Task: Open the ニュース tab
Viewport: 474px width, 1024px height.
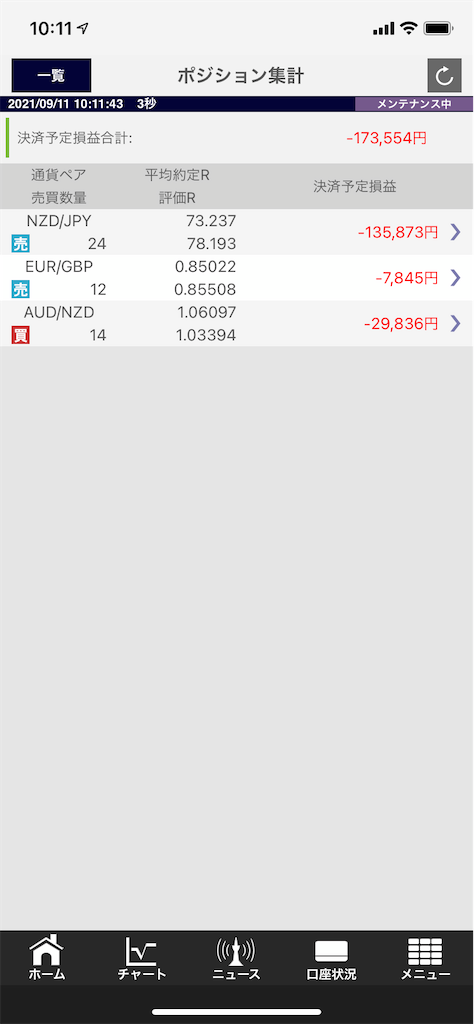Action: [x=236, y=958]
